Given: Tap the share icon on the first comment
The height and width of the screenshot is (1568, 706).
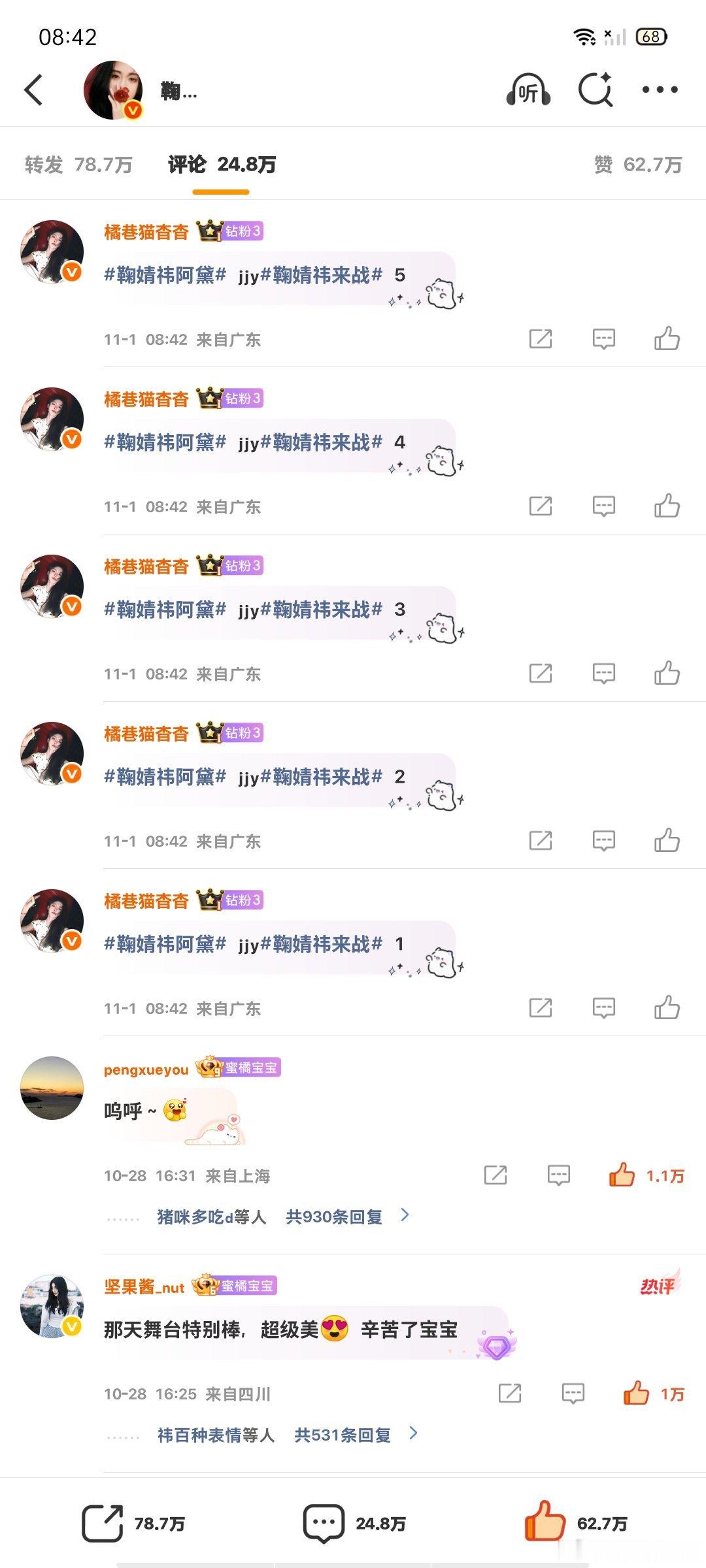Looking at the screenshot, I should (540, 338).
